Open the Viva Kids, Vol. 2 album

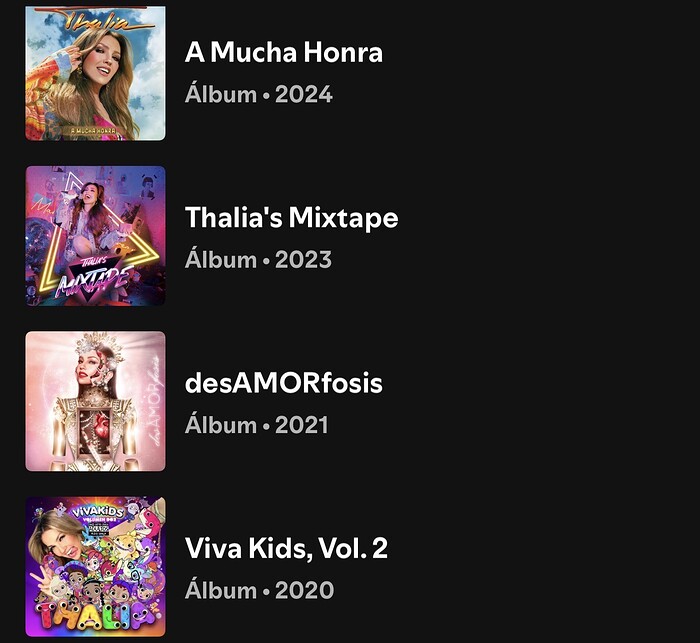286,548
